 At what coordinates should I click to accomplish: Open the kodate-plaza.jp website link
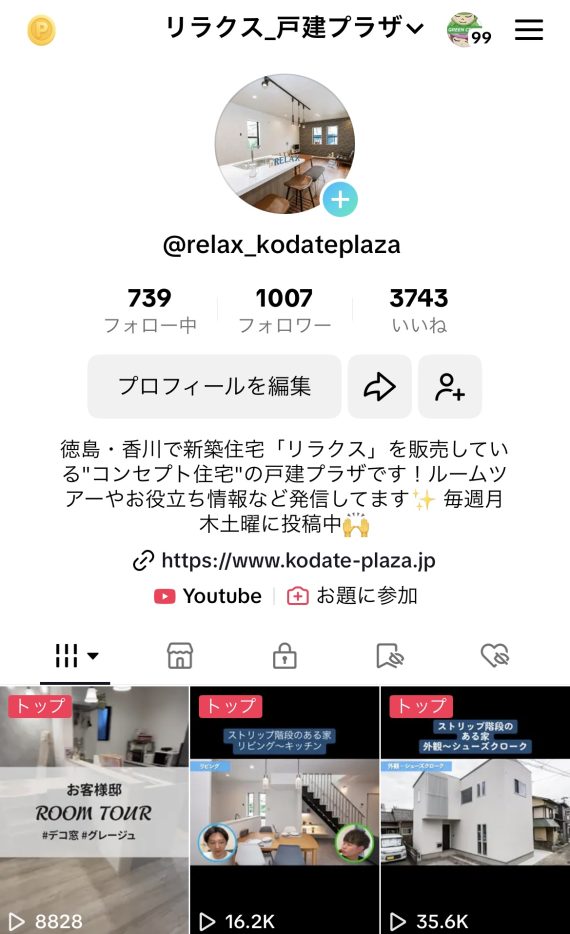click(x=284, y=561)
